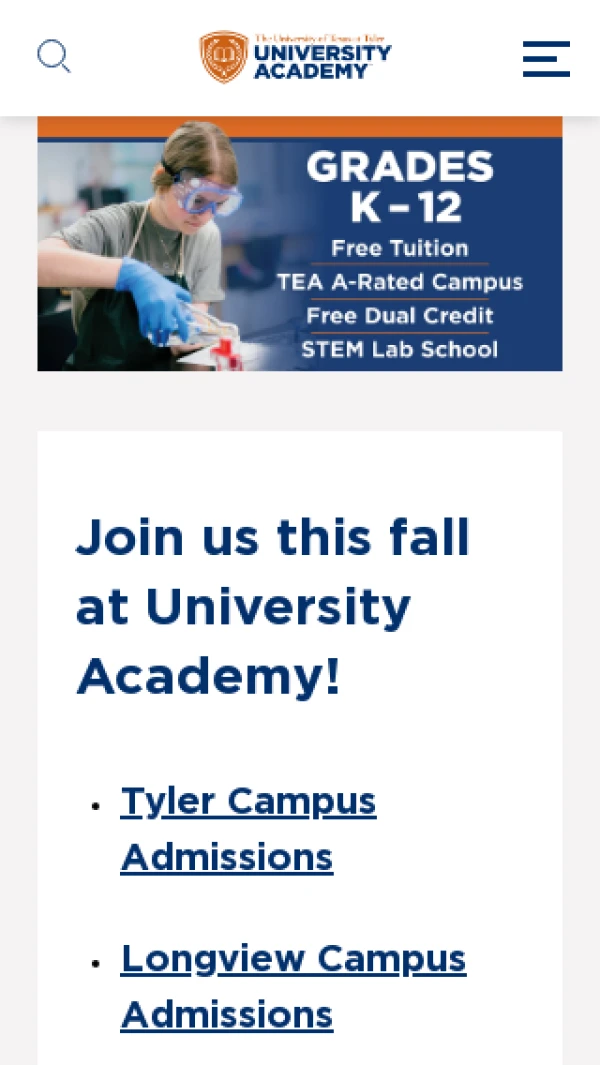Open the Grades K-12 banner
The image size is (600, 1065).
click(x=300, y=244)
